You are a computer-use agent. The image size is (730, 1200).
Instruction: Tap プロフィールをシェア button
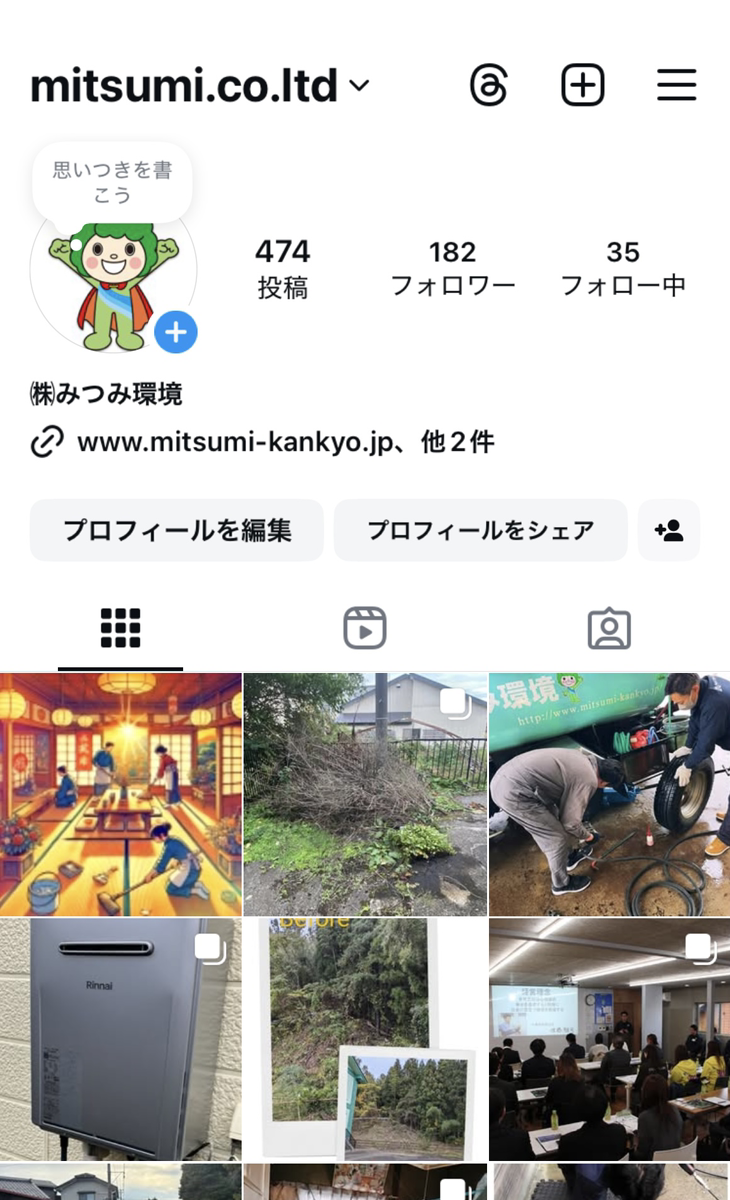tap(480, 530)
